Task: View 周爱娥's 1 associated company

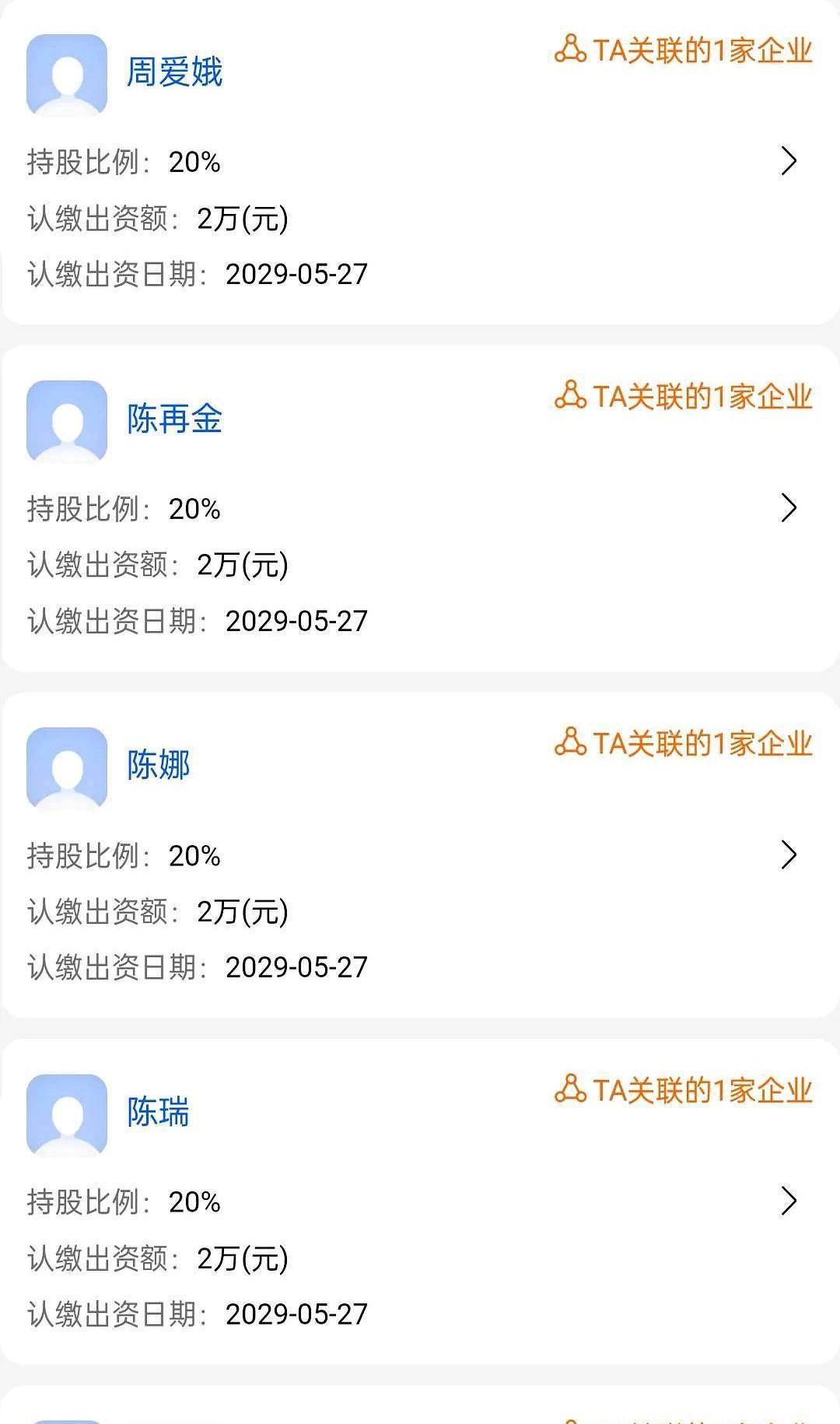Action: point(684,50)
